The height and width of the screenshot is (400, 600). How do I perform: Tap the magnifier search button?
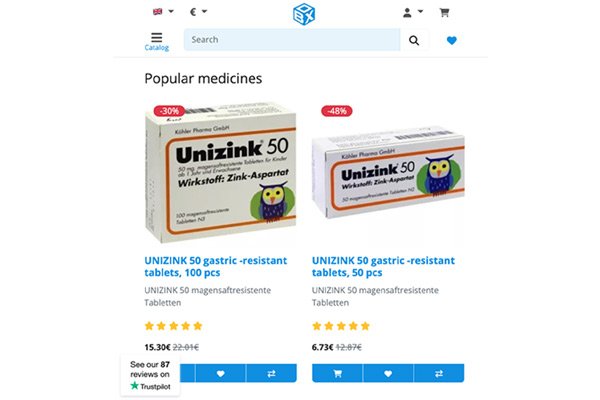point(414,40)
